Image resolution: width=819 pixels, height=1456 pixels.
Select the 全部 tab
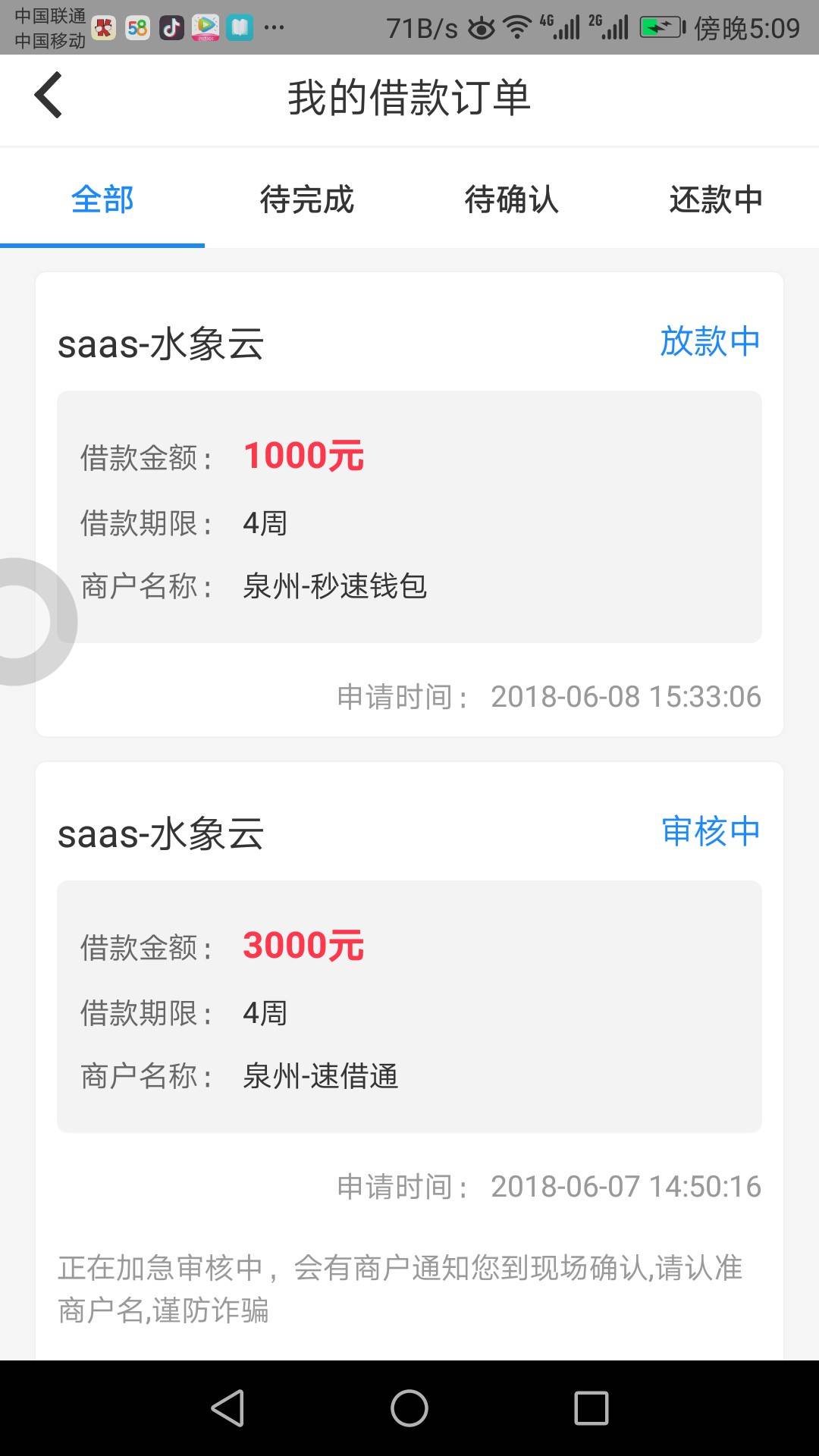click(102, 200)
